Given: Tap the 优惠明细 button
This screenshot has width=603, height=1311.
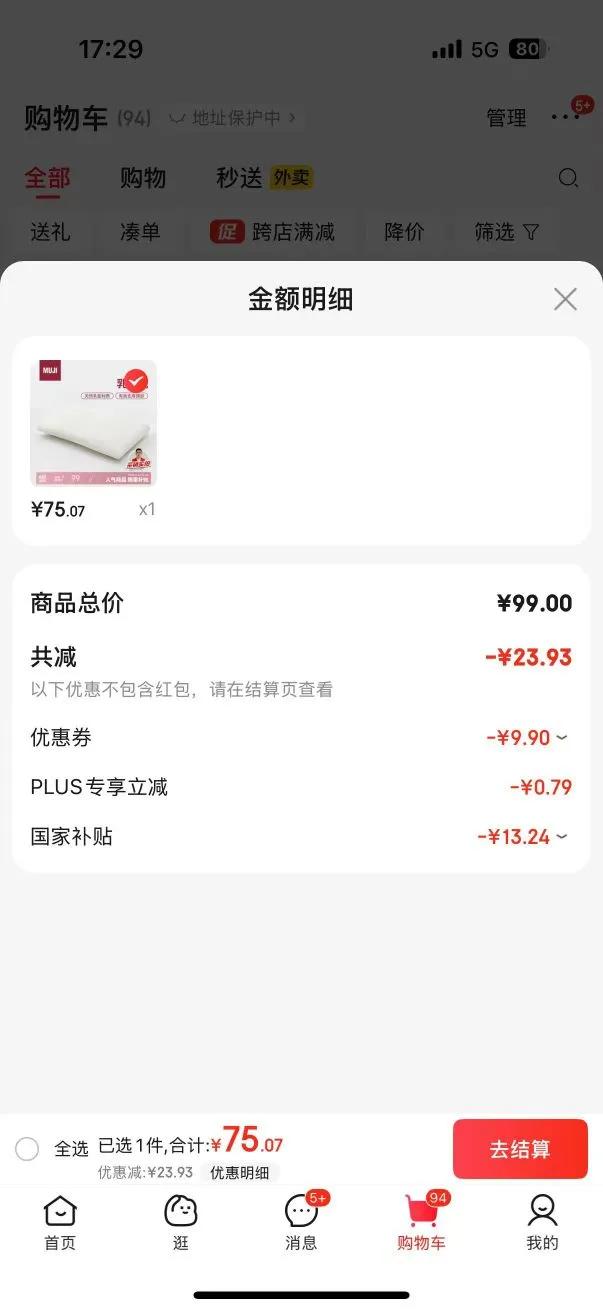Looking at the screenshot, I should click(239, 1173).
